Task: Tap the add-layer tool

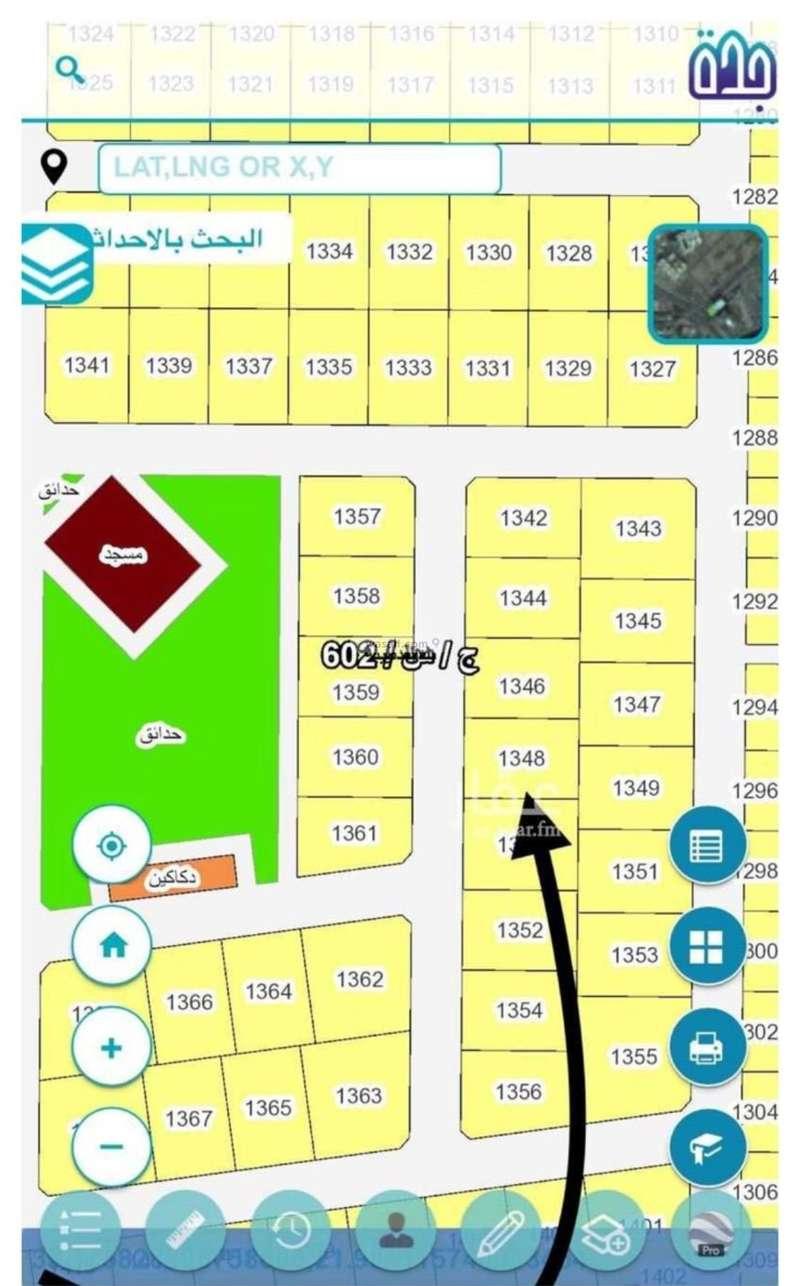Action: (x=606, y=1230)
